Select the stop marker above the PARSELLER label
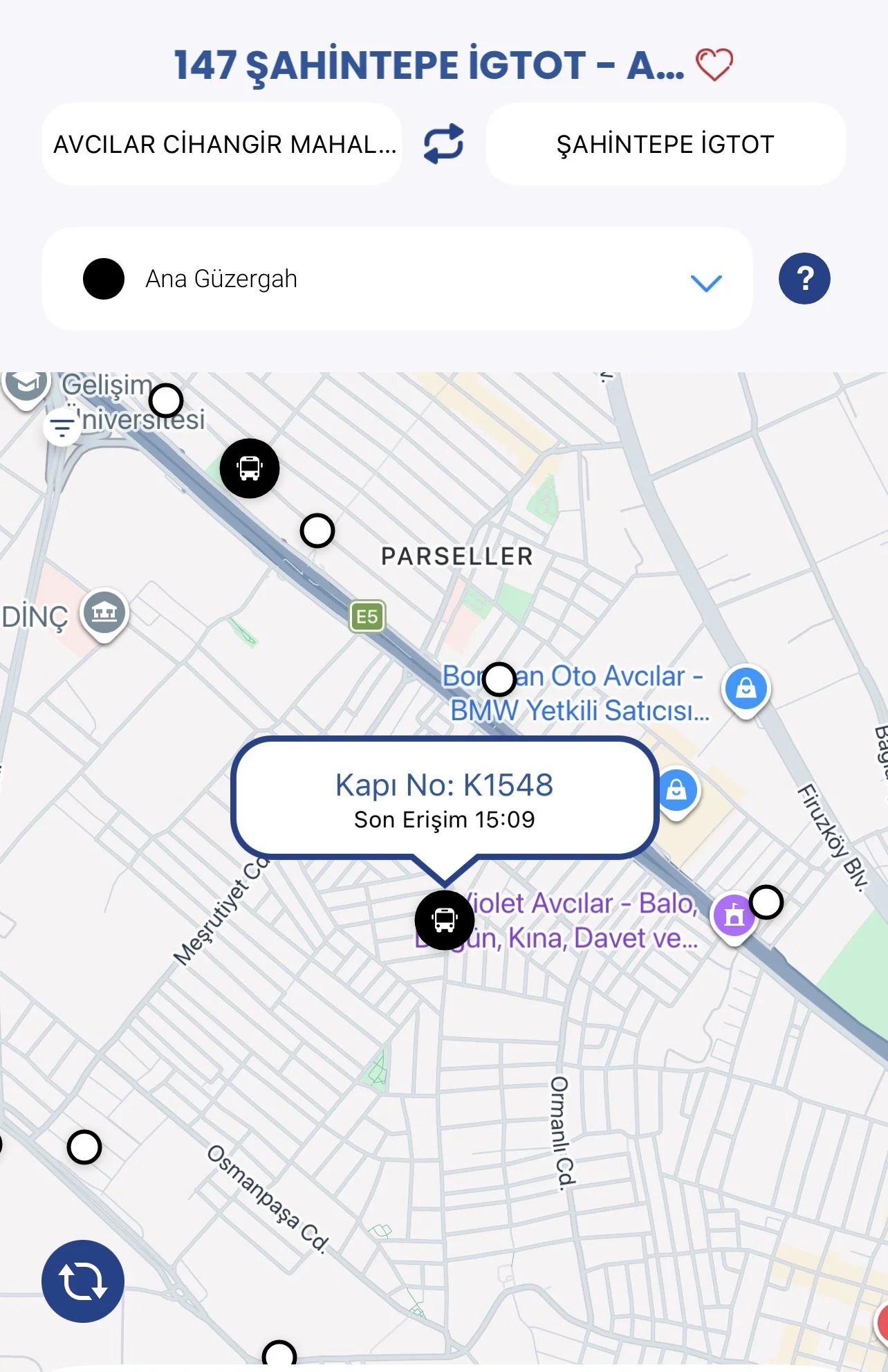The image size is (888, 1372). click(x=317, y=531)
